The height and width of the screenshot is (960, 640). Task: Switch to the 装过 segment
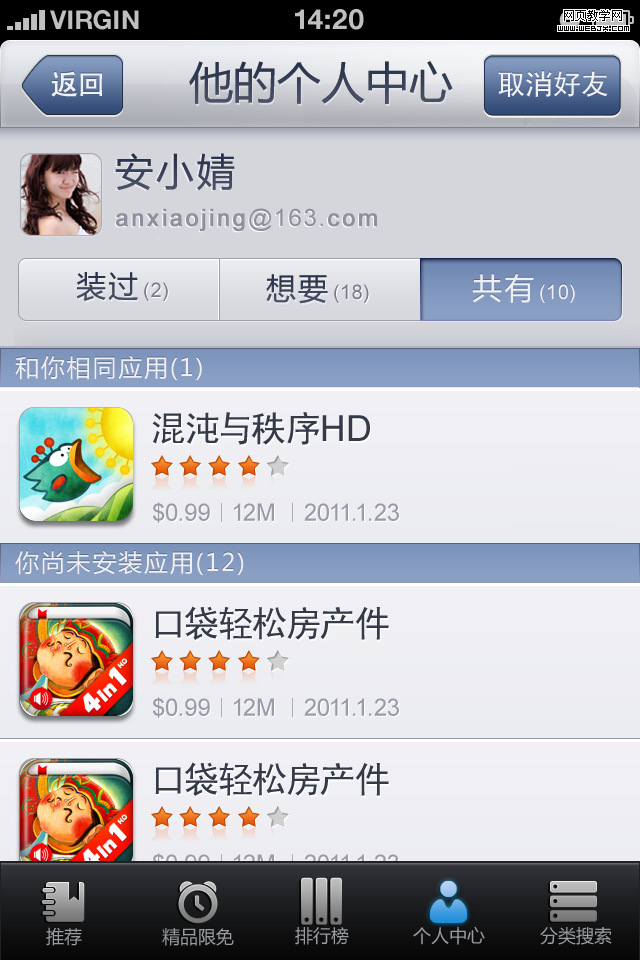coord(119,290)
